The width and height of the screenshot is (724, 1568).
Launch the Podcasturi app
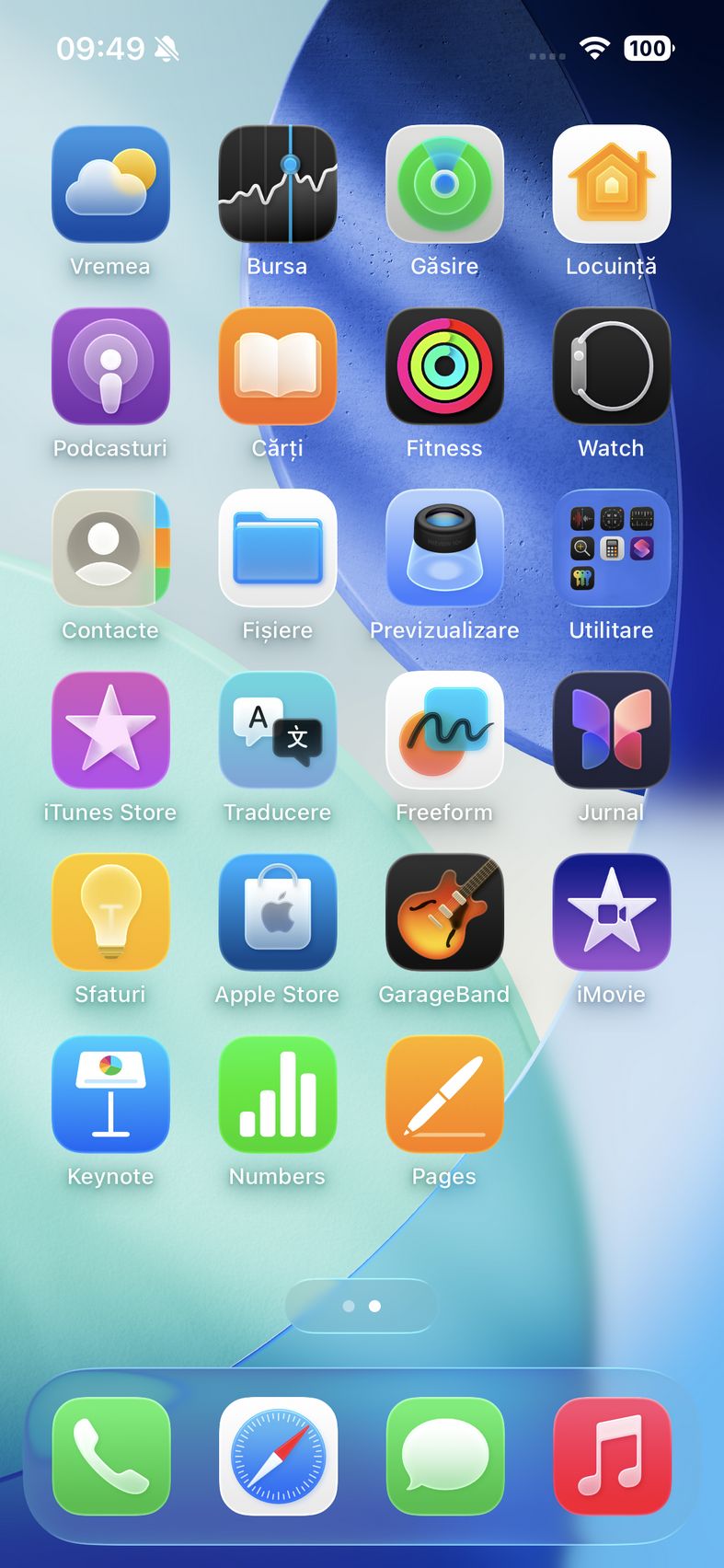(x=110, y=366)
